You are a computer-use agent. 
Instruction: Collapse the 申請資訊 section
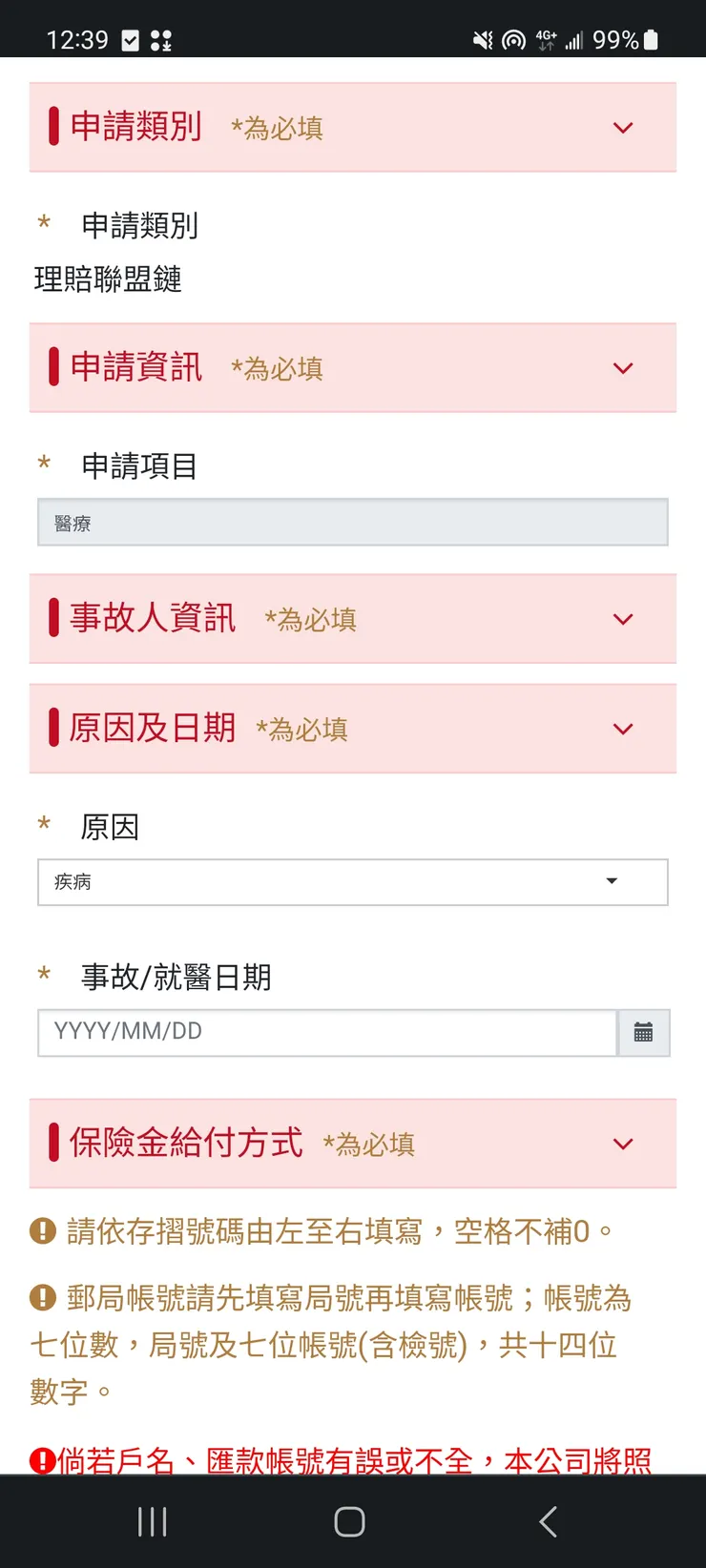pyautogui.click(x=623, y=368)
